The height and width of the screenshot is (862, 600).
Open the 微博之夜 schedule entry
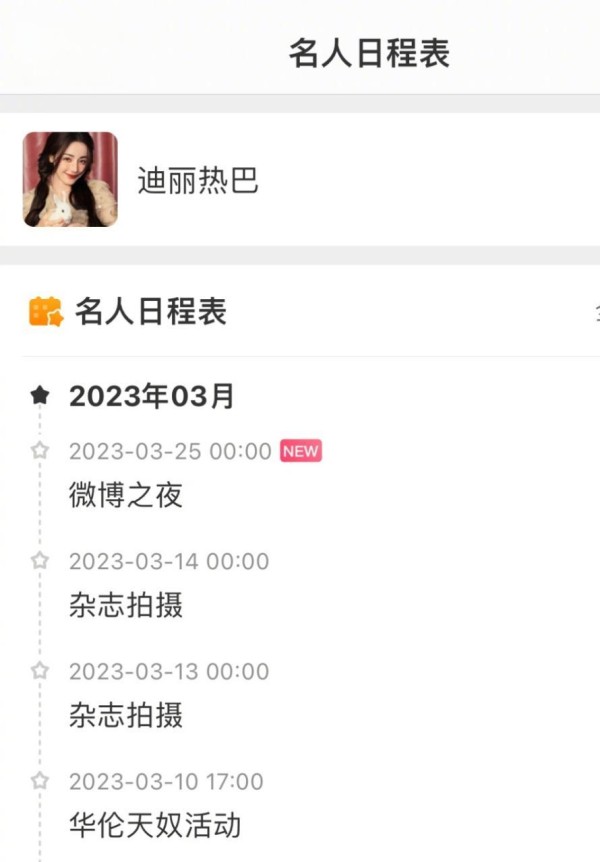point(126,494)
